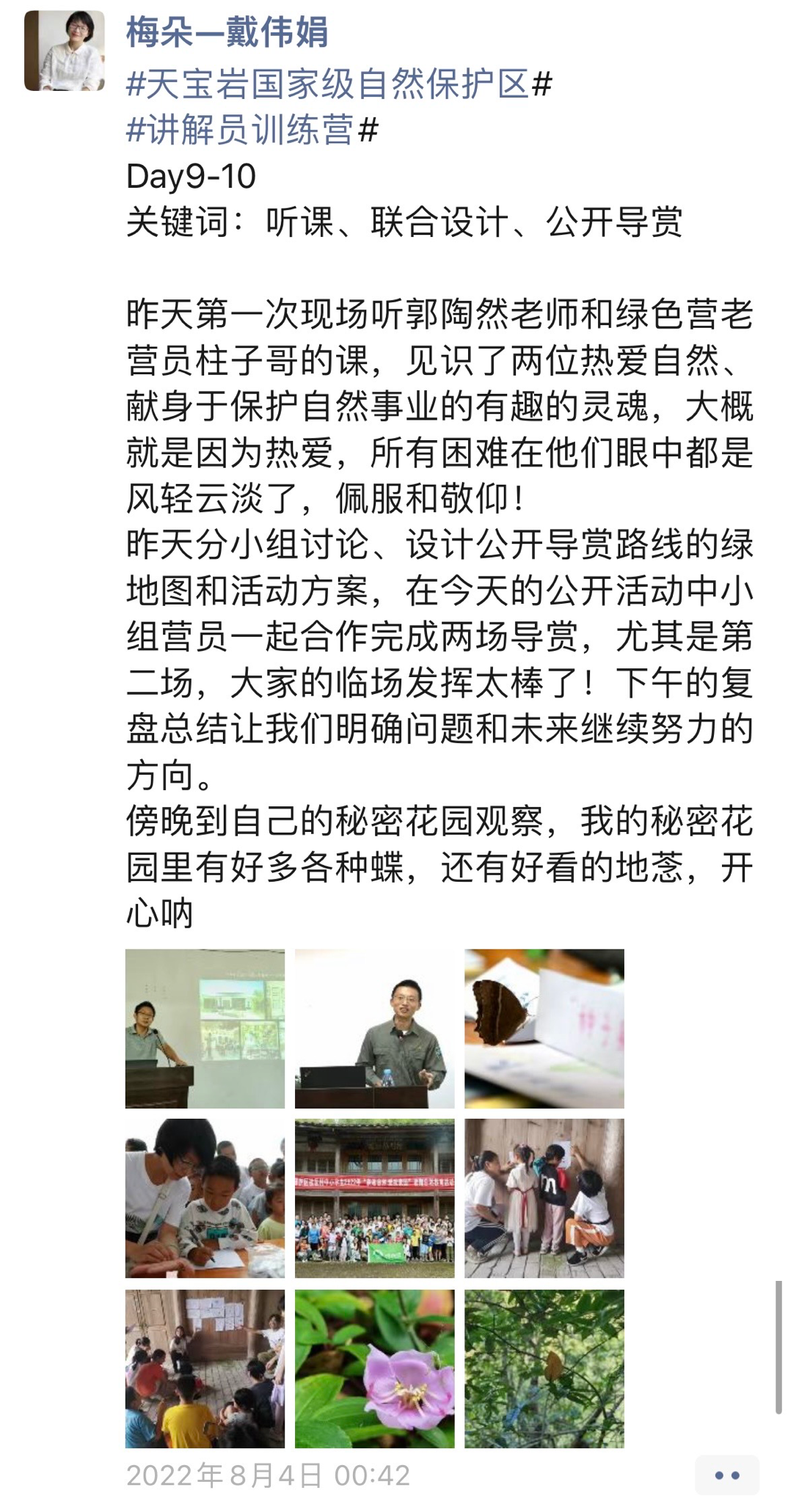Open the photo of children at the wooden wall
788x1512 pixels.
[x=544, y=1198]
